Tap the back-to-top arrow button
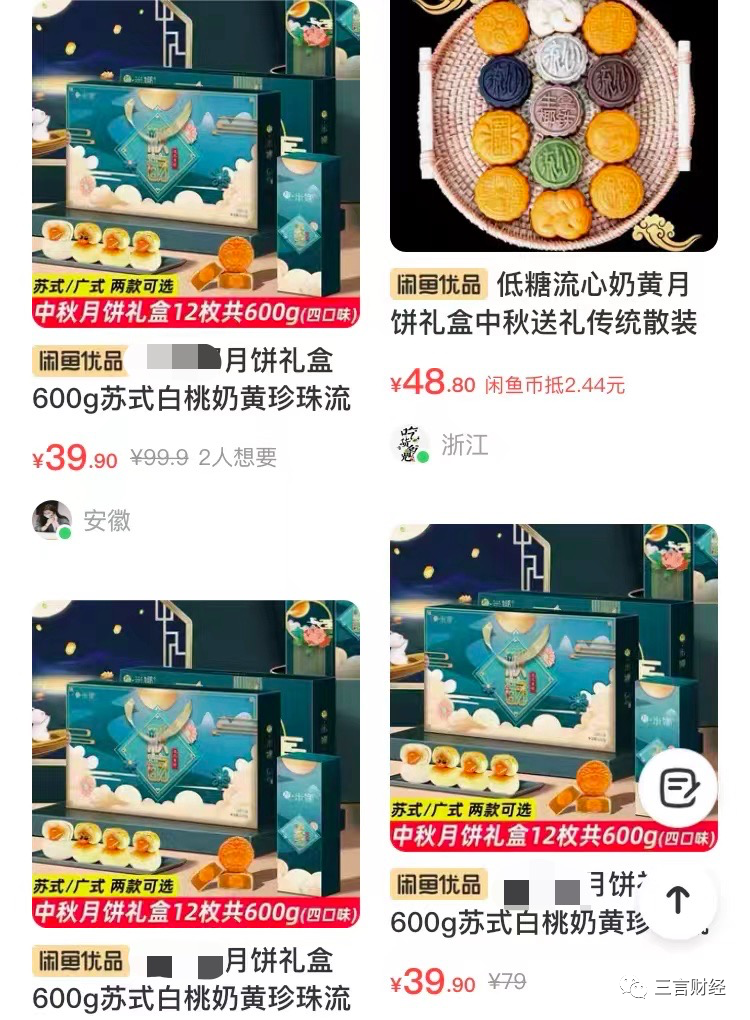 tap(677, 900)
